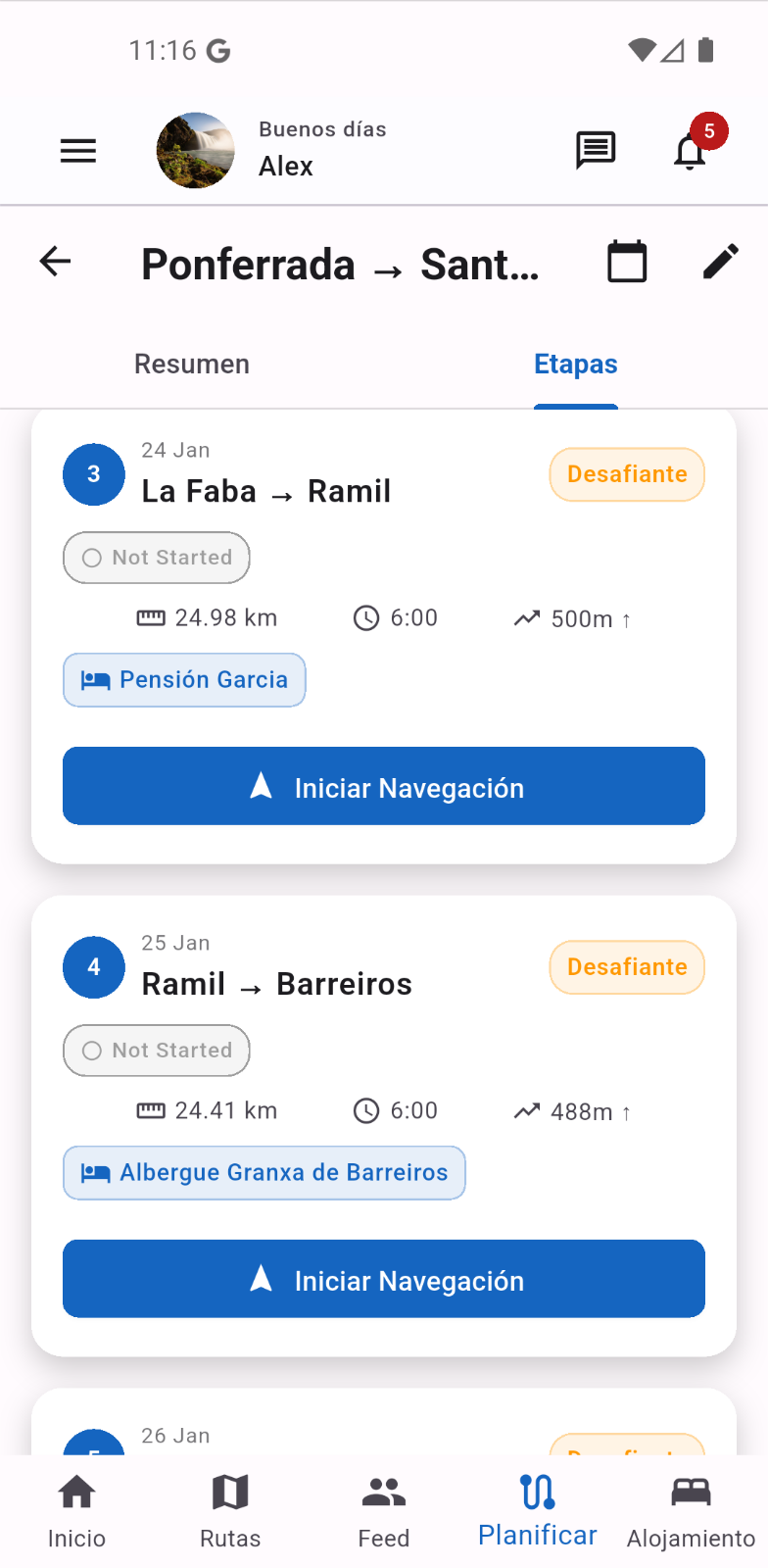The width and height of the screenshot is (768, 1568).
Task: Switch to the Feed tab
Action: click(384, 1511)
